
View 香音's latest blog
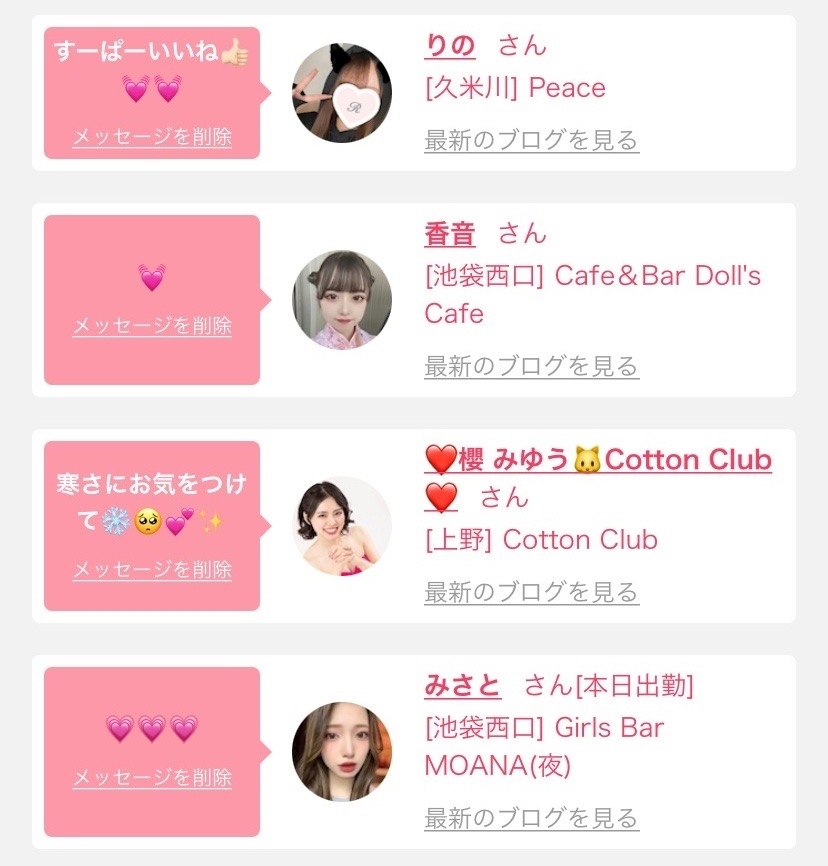pos(531,366)
